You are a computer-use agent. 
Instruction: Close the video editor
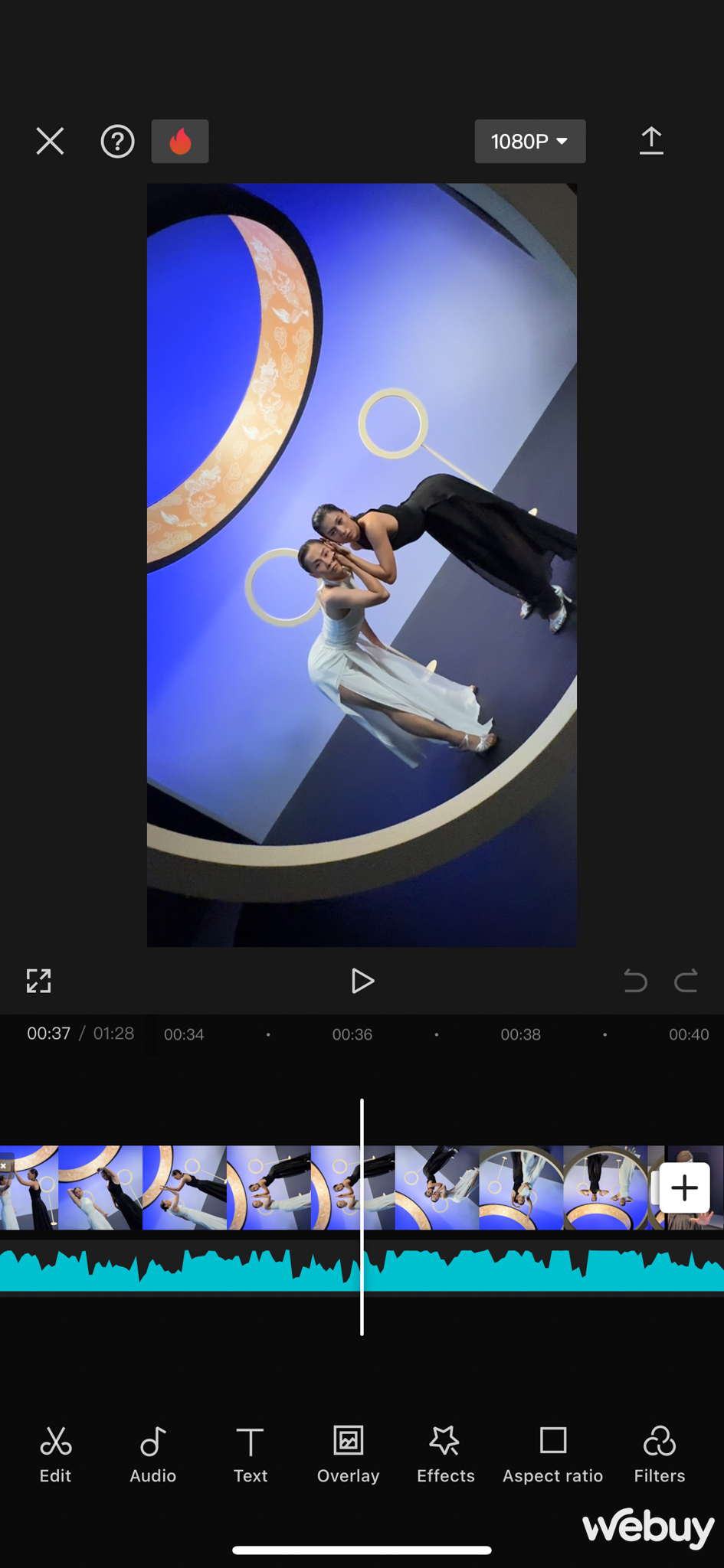[50, 142]
